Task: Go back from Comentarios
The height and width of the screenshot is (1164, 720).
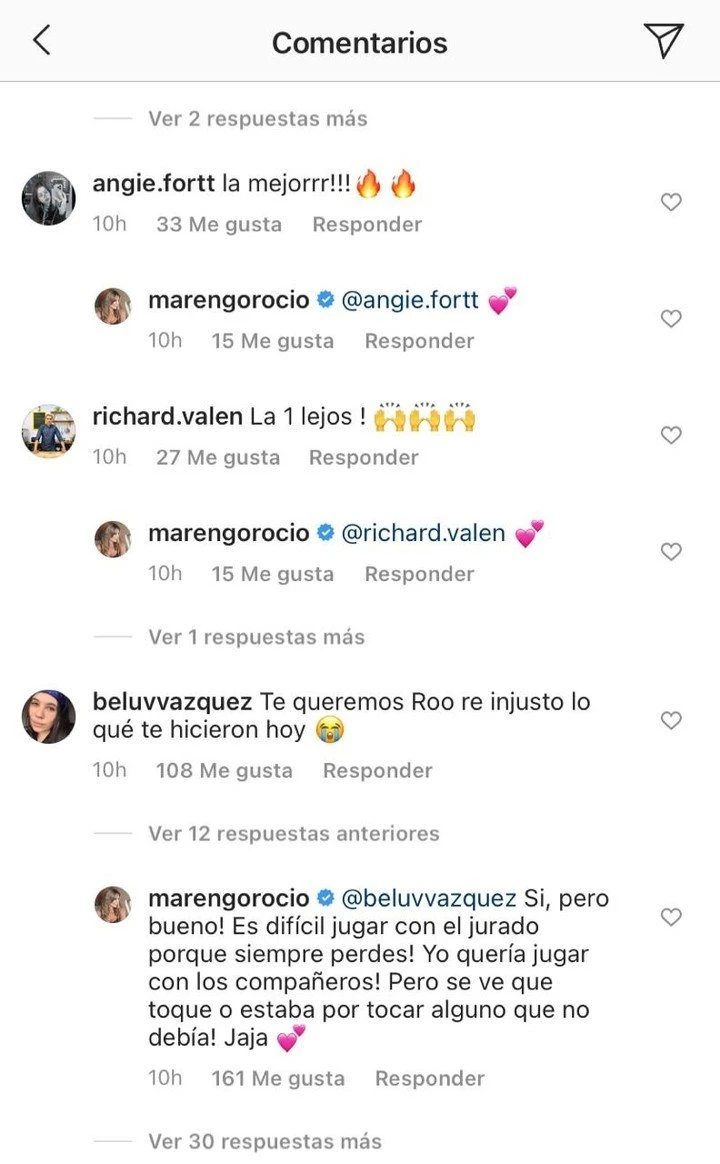Action: coord(41,41)
